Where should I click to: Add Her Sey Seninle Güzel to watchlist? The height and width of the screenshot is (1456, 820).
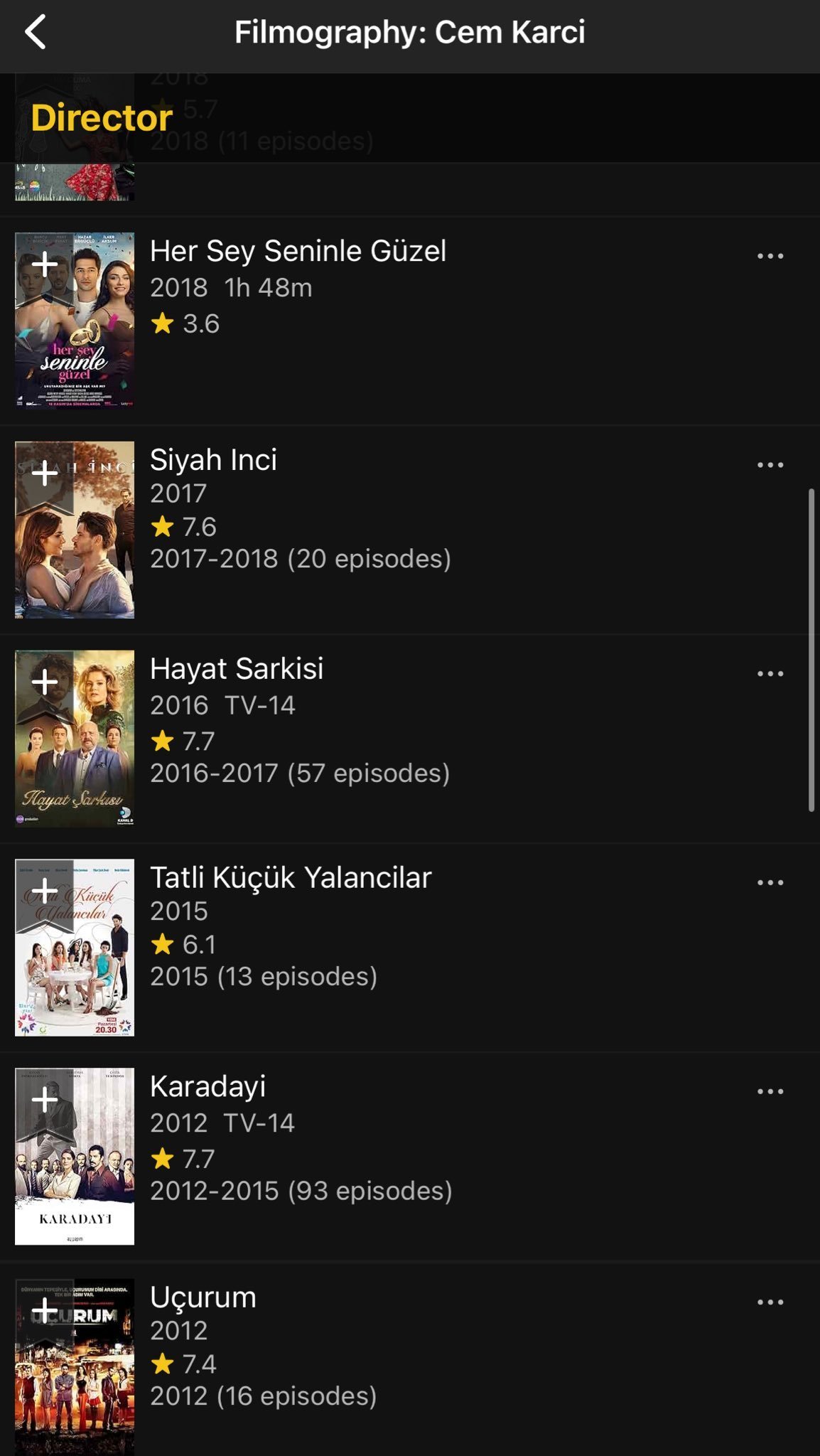point(45,264)
